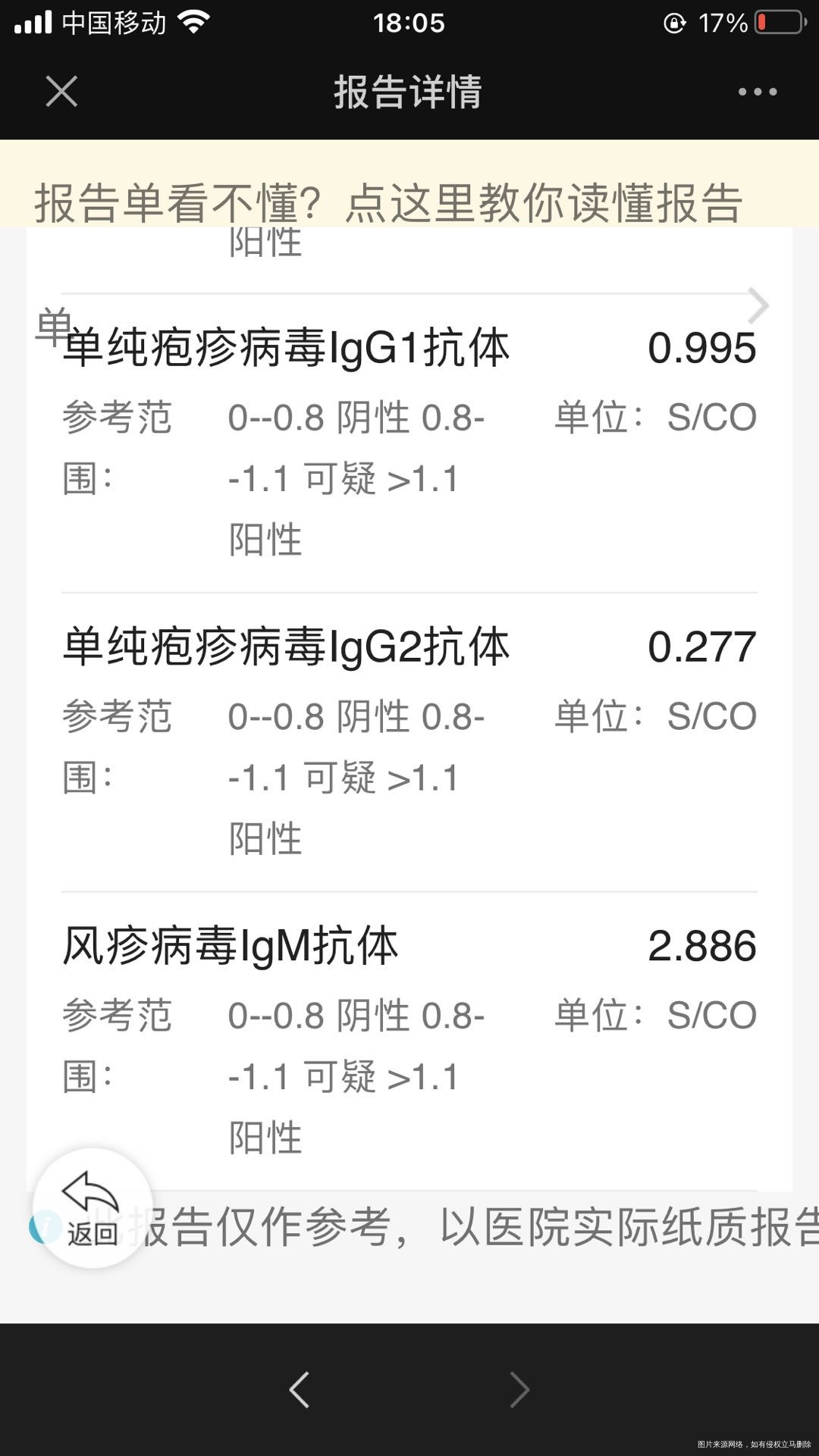
Task: Tap the 17% battery indicator
Action: [x=723, y=23]
